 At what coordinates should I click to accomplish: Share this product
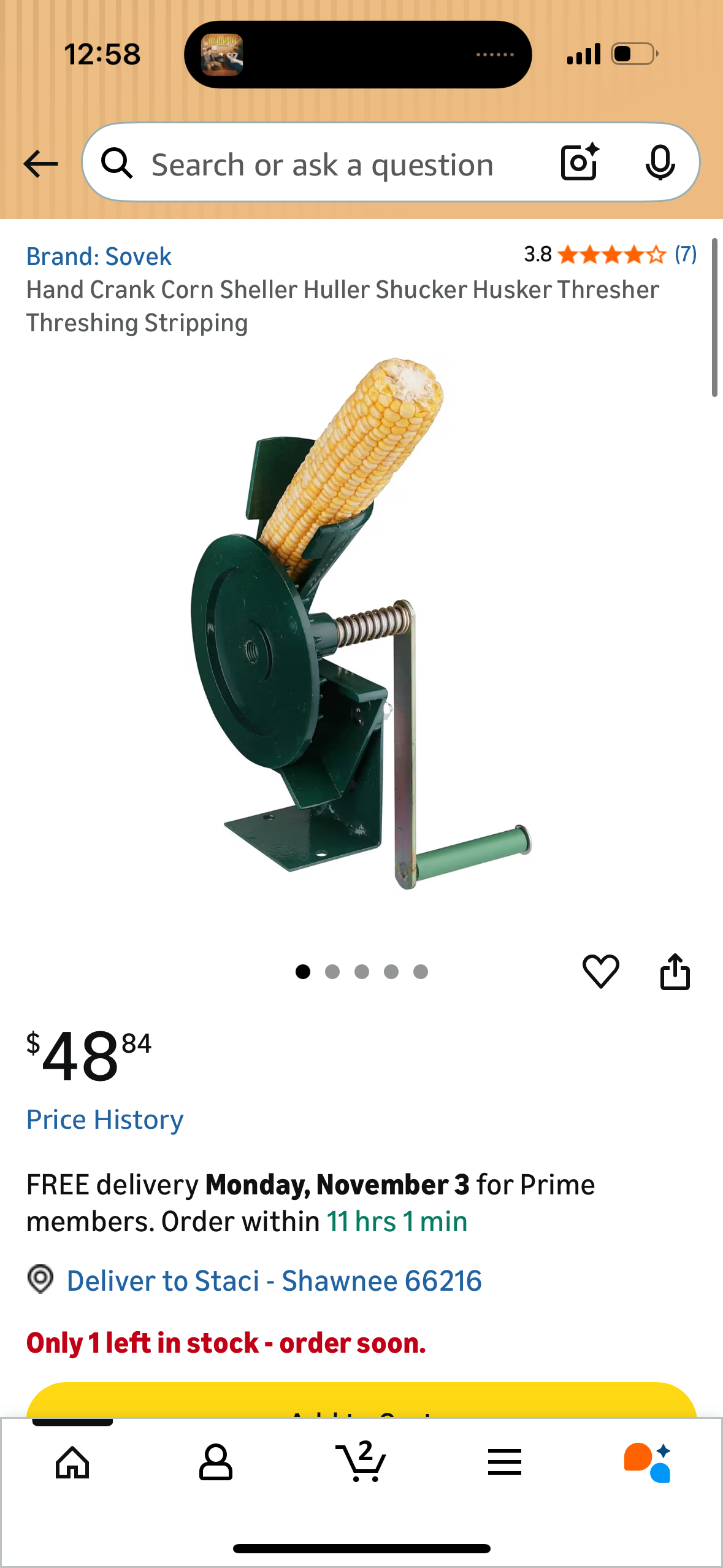coord(675,971)
